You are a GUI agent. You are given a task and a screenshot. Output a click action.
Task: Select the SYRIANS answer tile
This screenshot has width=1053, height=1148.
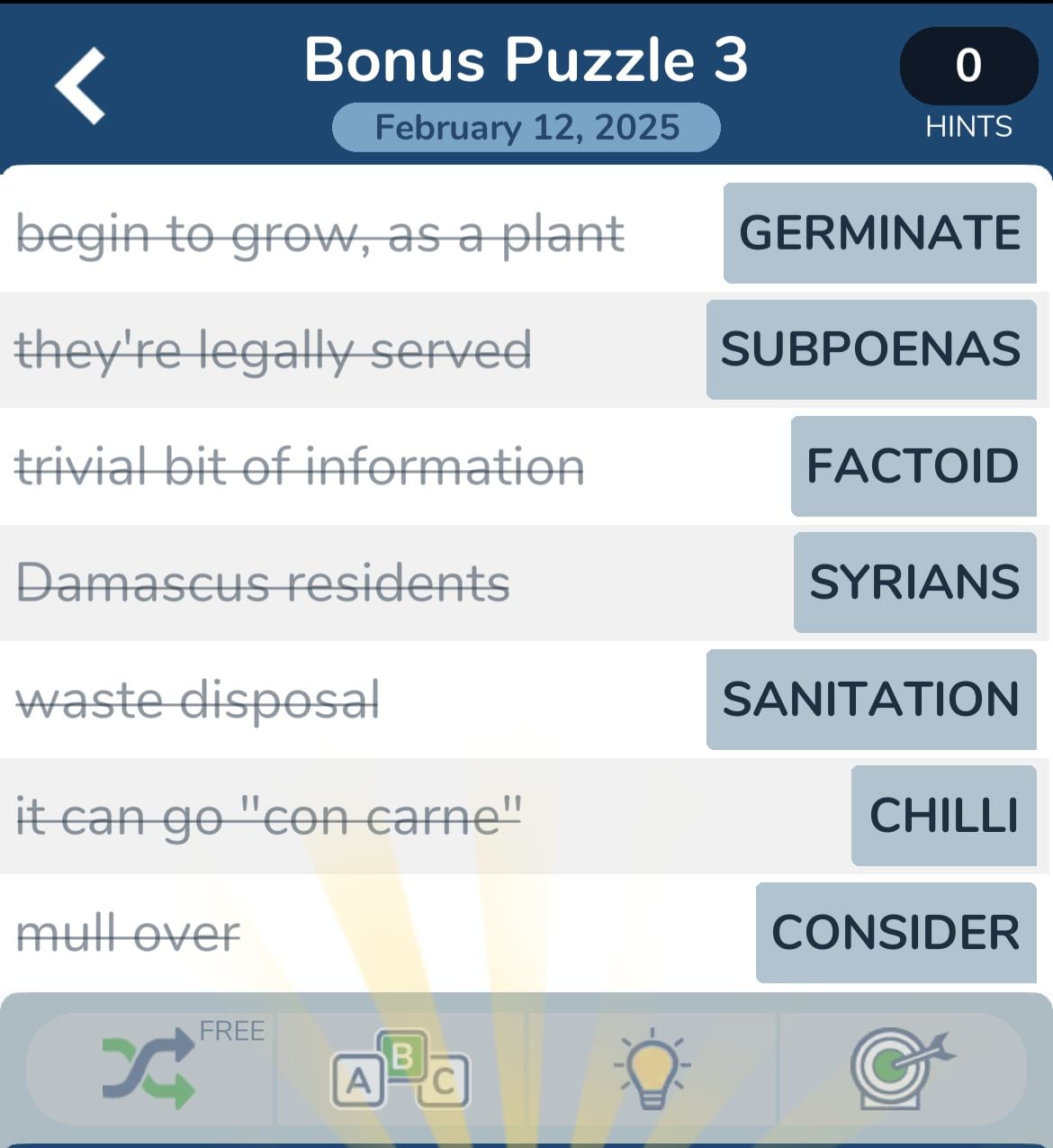914,583
